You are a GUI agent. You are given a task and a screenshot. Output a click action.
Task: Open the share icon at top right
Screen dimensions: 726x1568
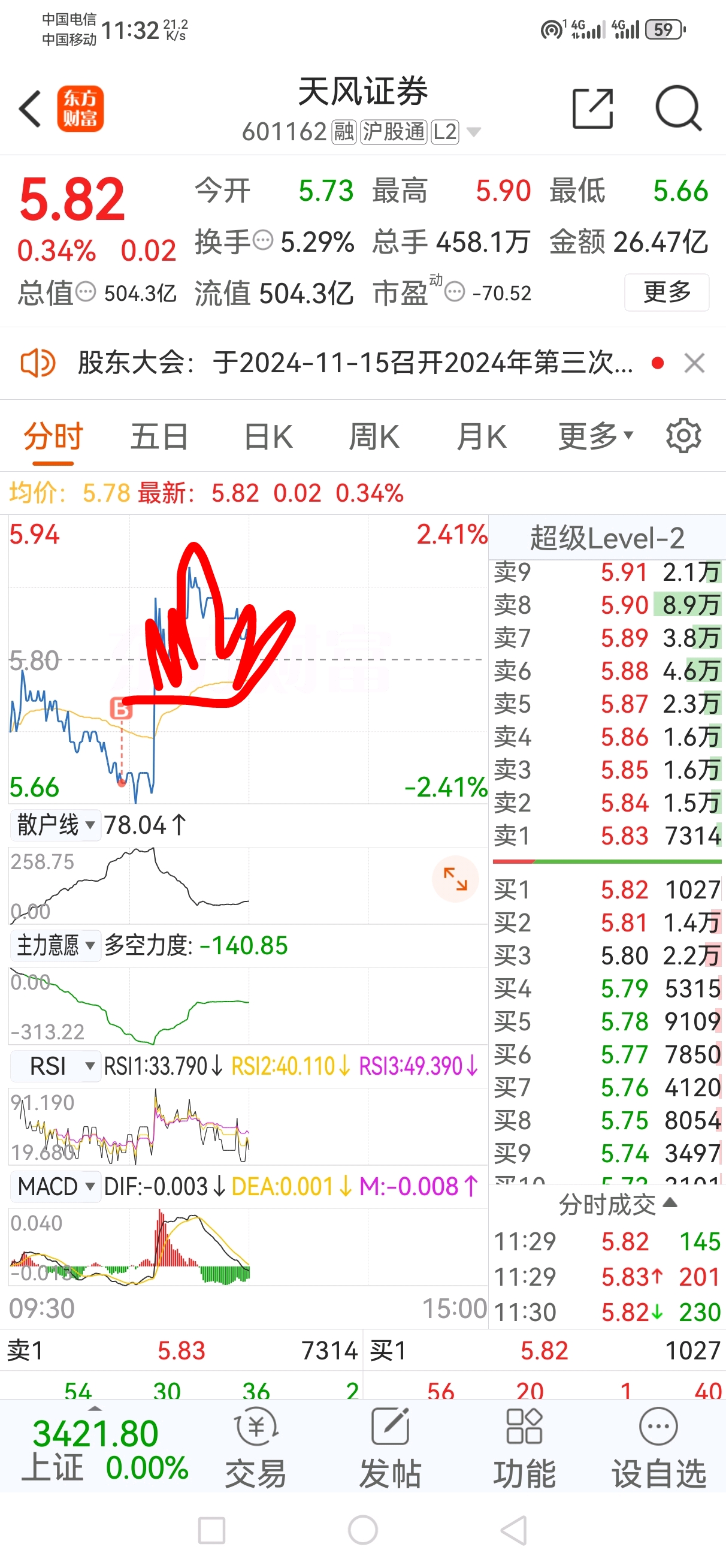tap(592, 108)
